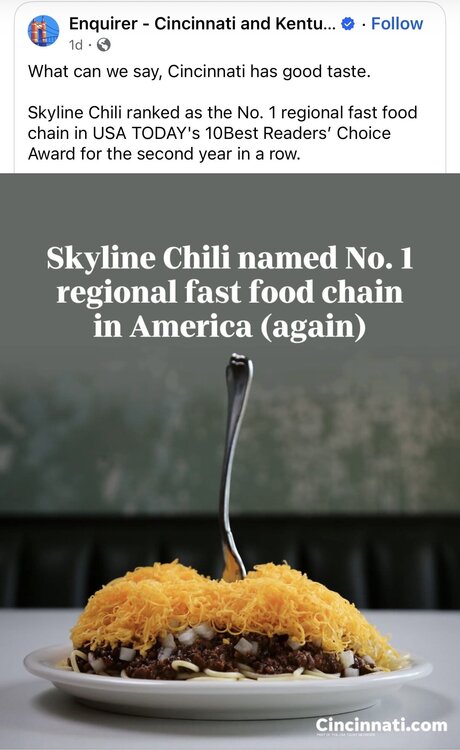Follow the Enquirer page
Viewport: 460px width, 750px height.
click(x=397, y=23)
